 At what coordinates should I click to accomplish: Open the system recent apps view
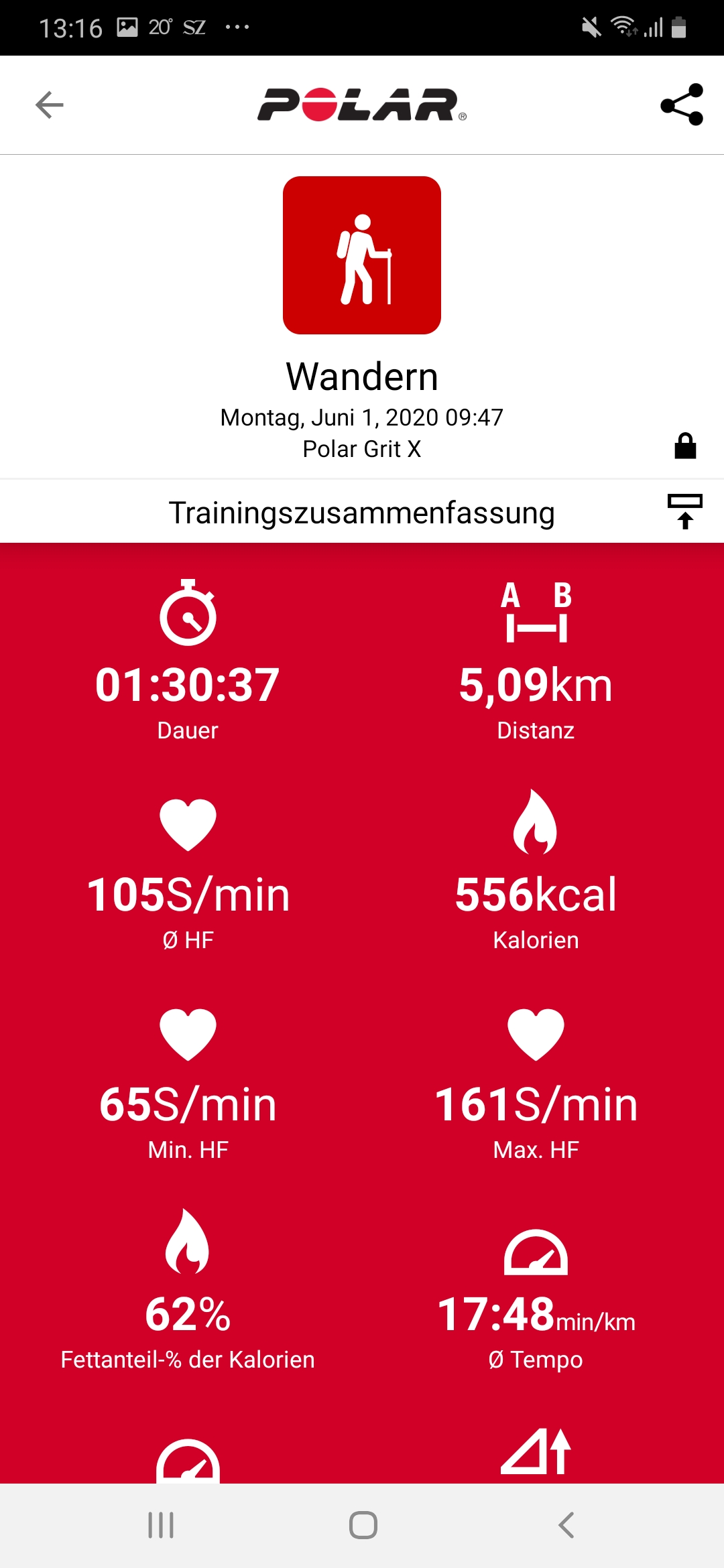coord(161,1525)
